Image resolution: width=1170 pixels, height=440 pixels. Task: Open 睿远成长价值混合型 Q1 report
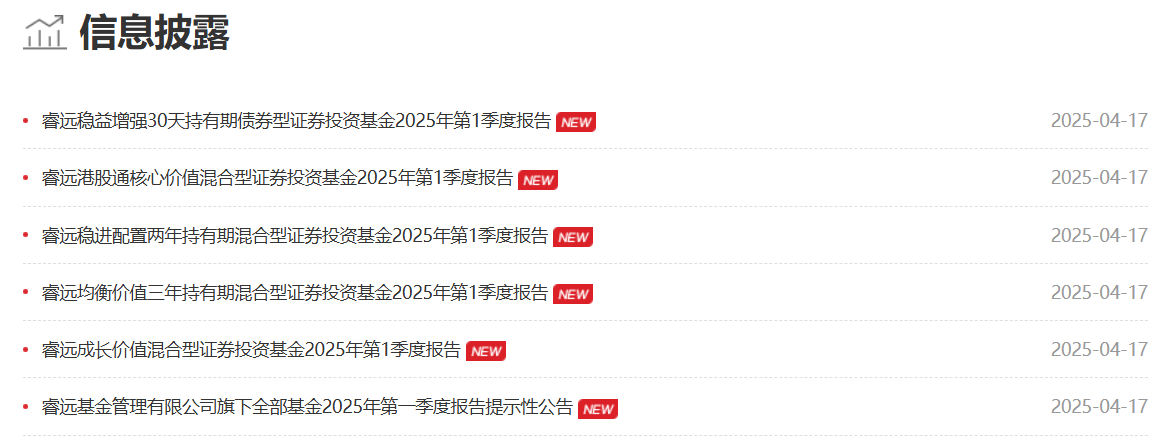pos(251,350)
